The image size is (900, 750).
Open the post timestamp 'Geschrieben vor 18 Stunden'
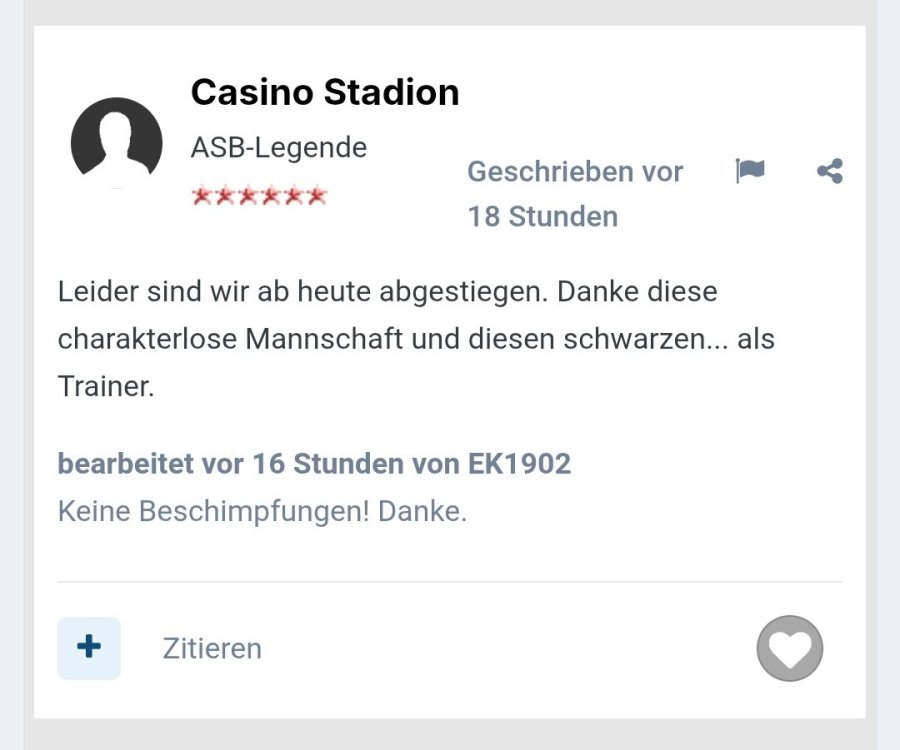[575, 194]
